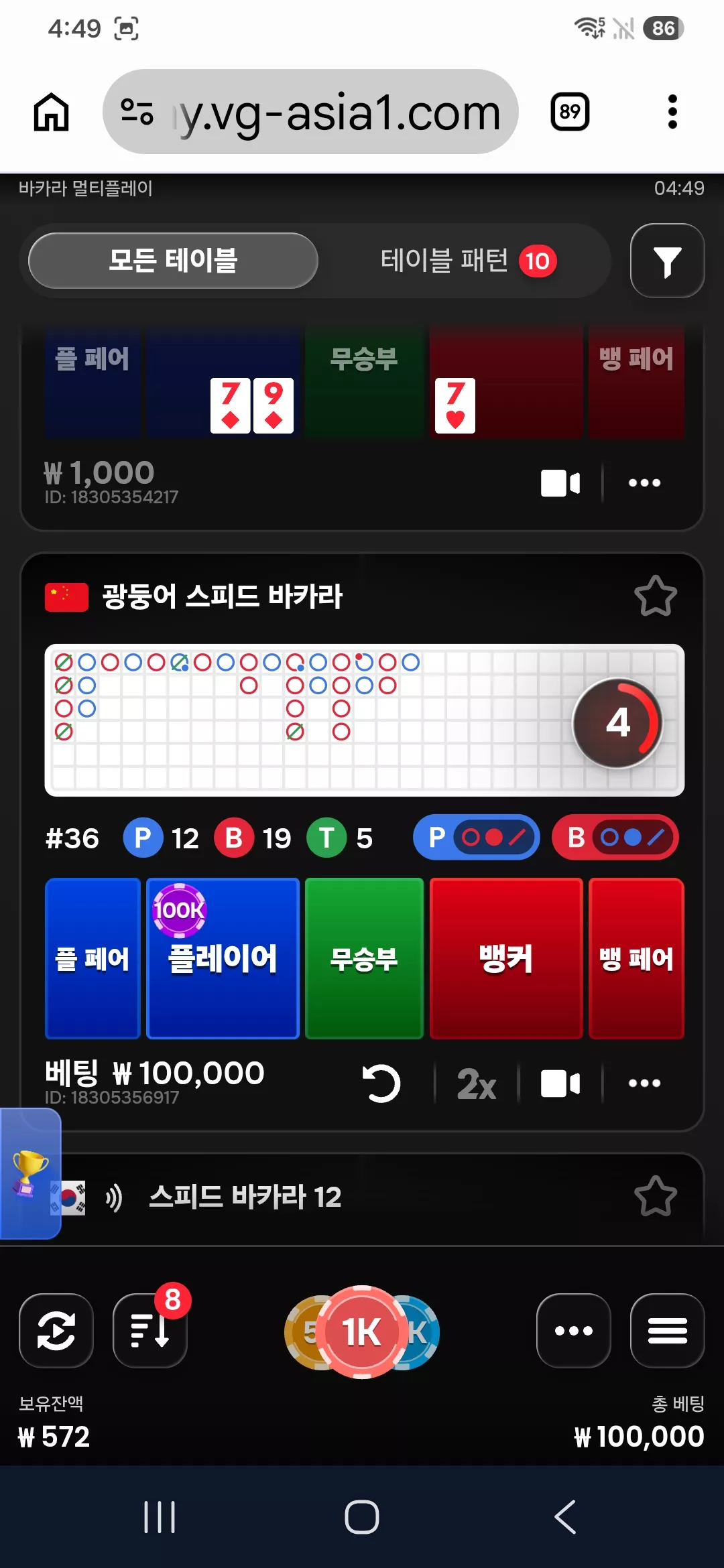Screen dimensions: 724x1568
Task: Favorite the 광둥어 스피드 바카라 table
Action: (655, 596)
